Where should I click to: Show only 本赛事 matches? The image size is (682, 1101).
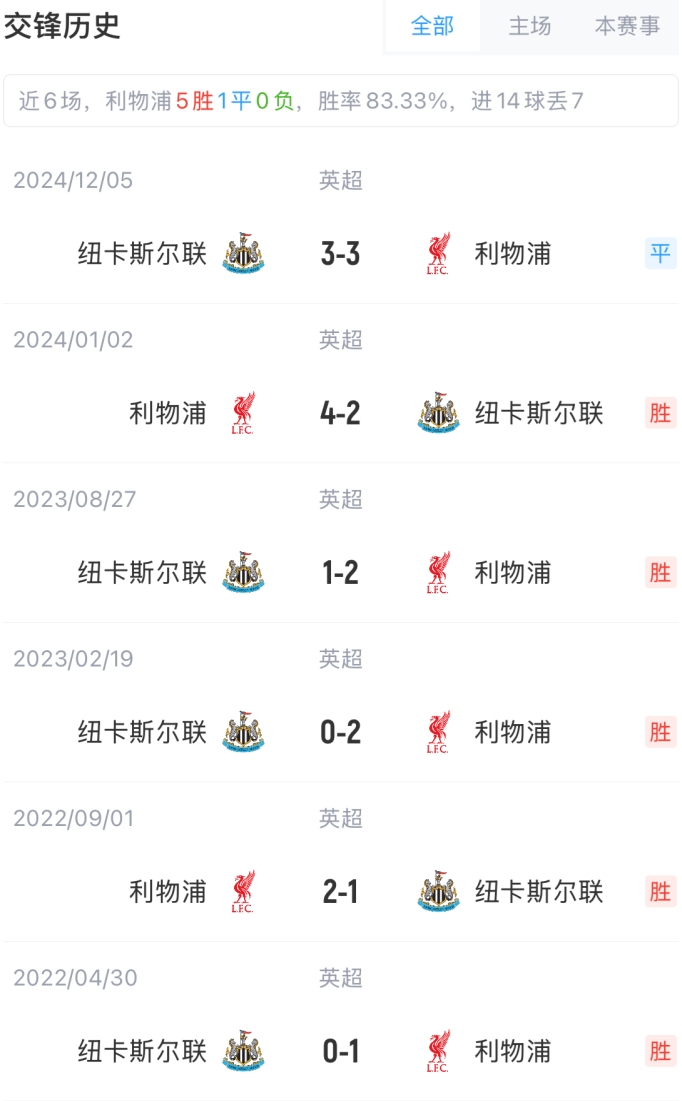pyautogui.click(x=627, y=27)
